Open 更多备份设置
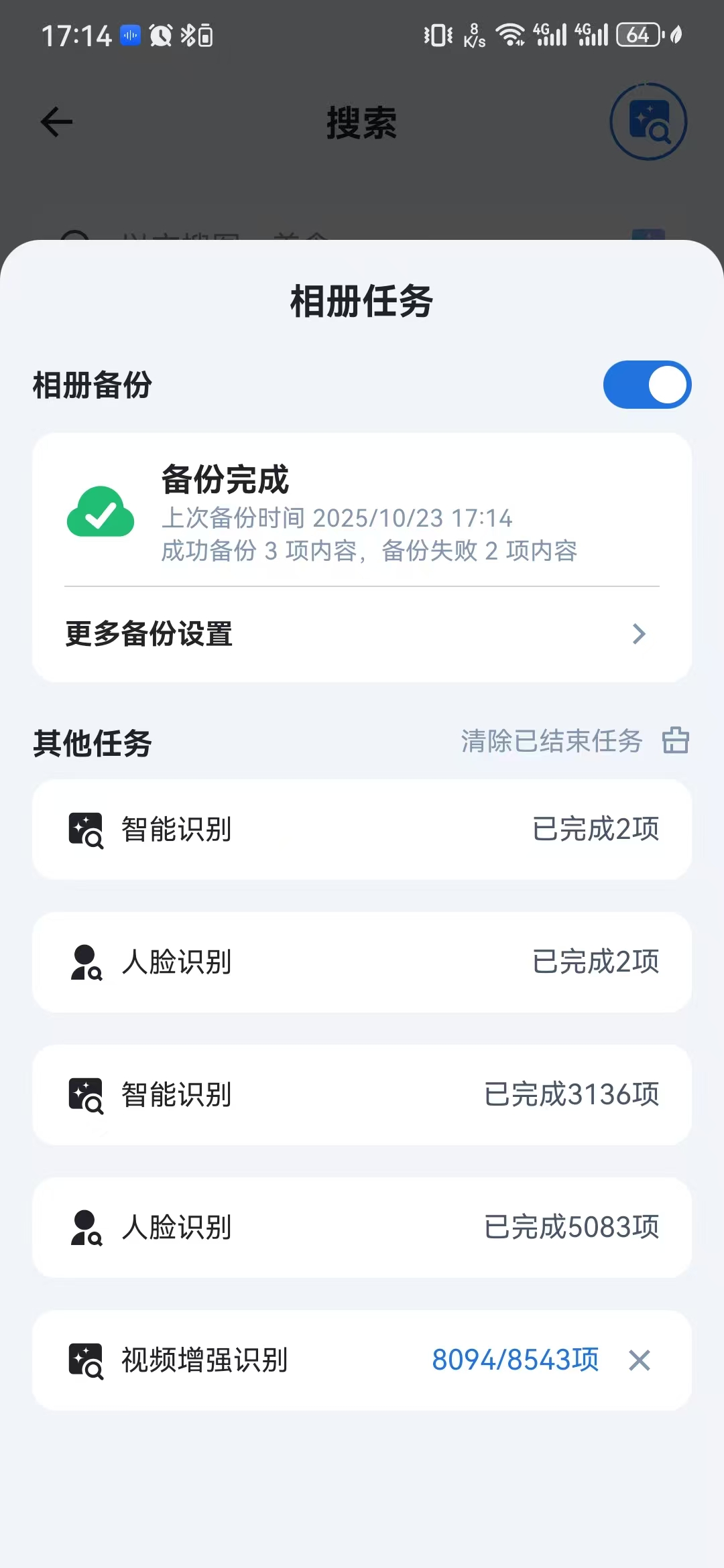This screenshot has height=1568, width=724. coord(362,634)
